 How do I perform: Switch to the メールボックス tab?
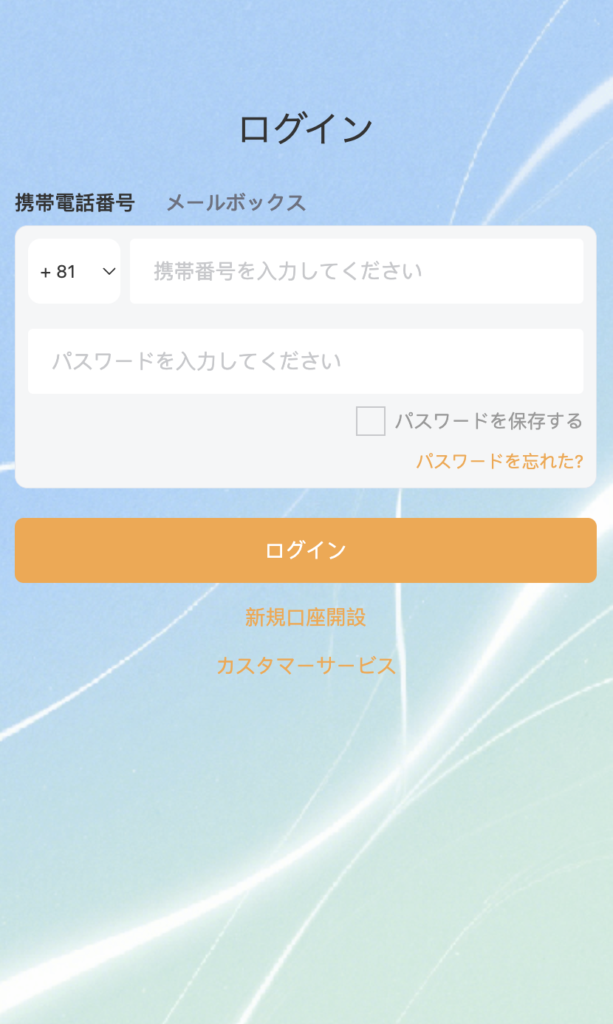coord(235,203)
